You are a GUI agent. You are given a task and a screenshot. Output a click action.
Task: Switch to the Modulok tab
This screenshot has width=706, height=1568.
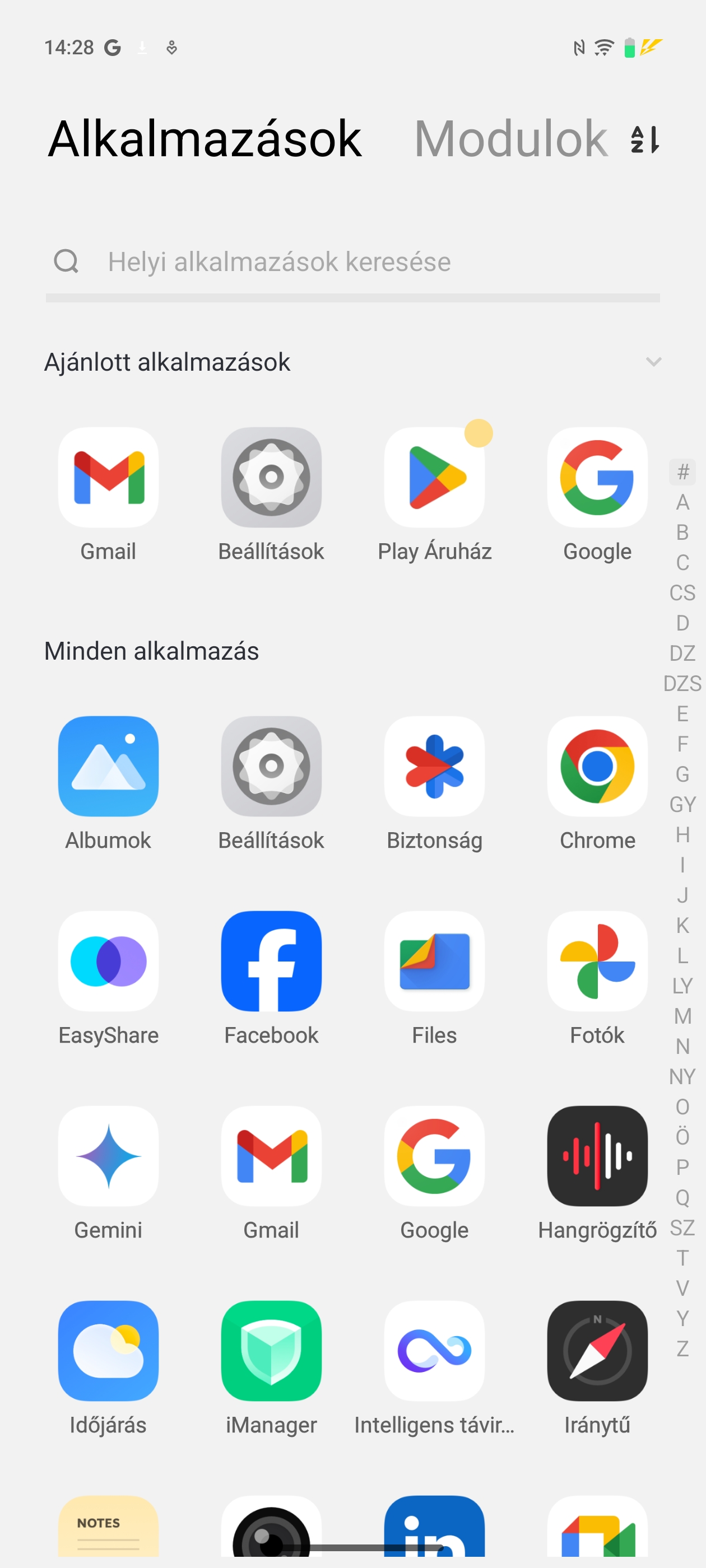click(510, 139)
